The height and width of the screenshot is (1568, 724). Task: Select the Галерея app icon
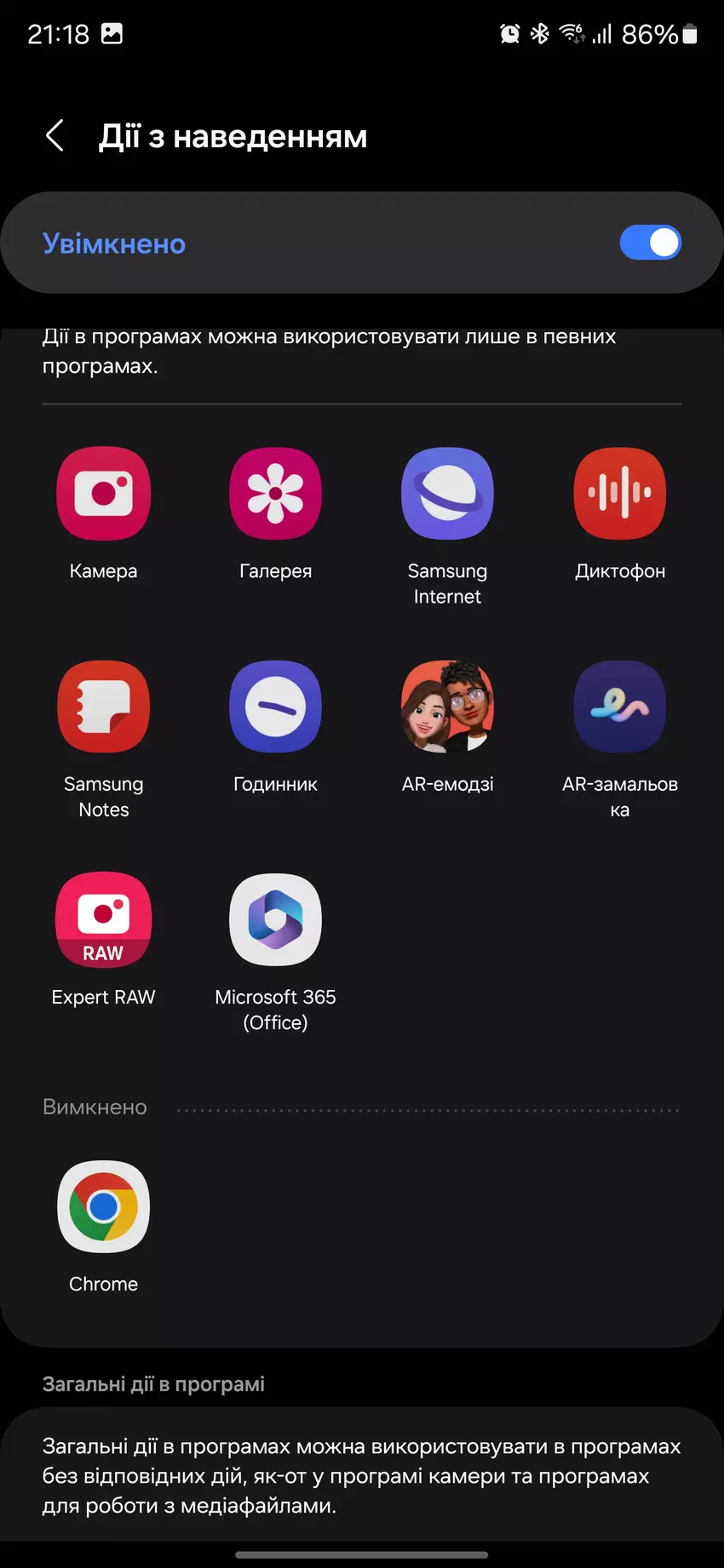tap(275, 495)
